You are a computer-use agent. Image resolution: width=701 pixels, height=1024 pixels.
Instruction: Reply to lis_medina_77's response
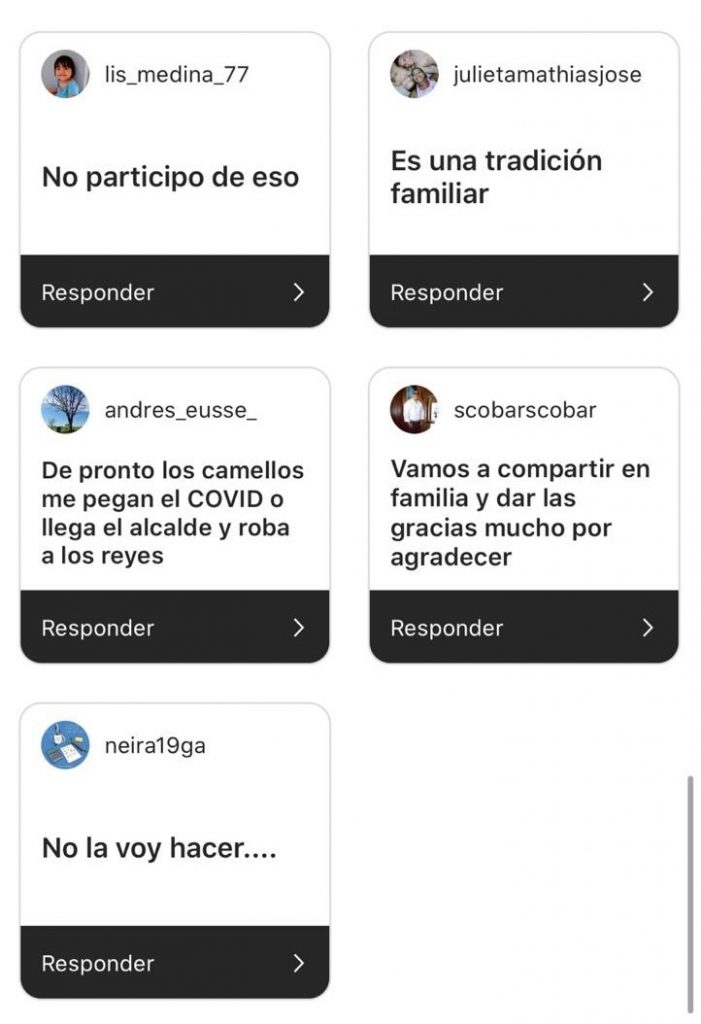tap(174, 292)
